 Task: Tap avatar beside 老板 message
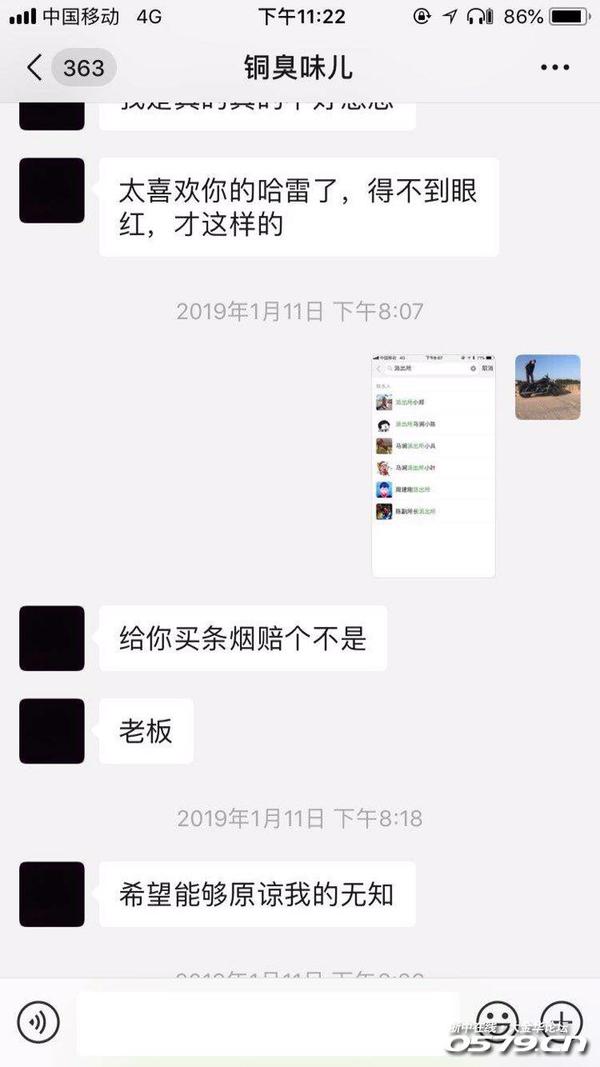click(52, 731)
